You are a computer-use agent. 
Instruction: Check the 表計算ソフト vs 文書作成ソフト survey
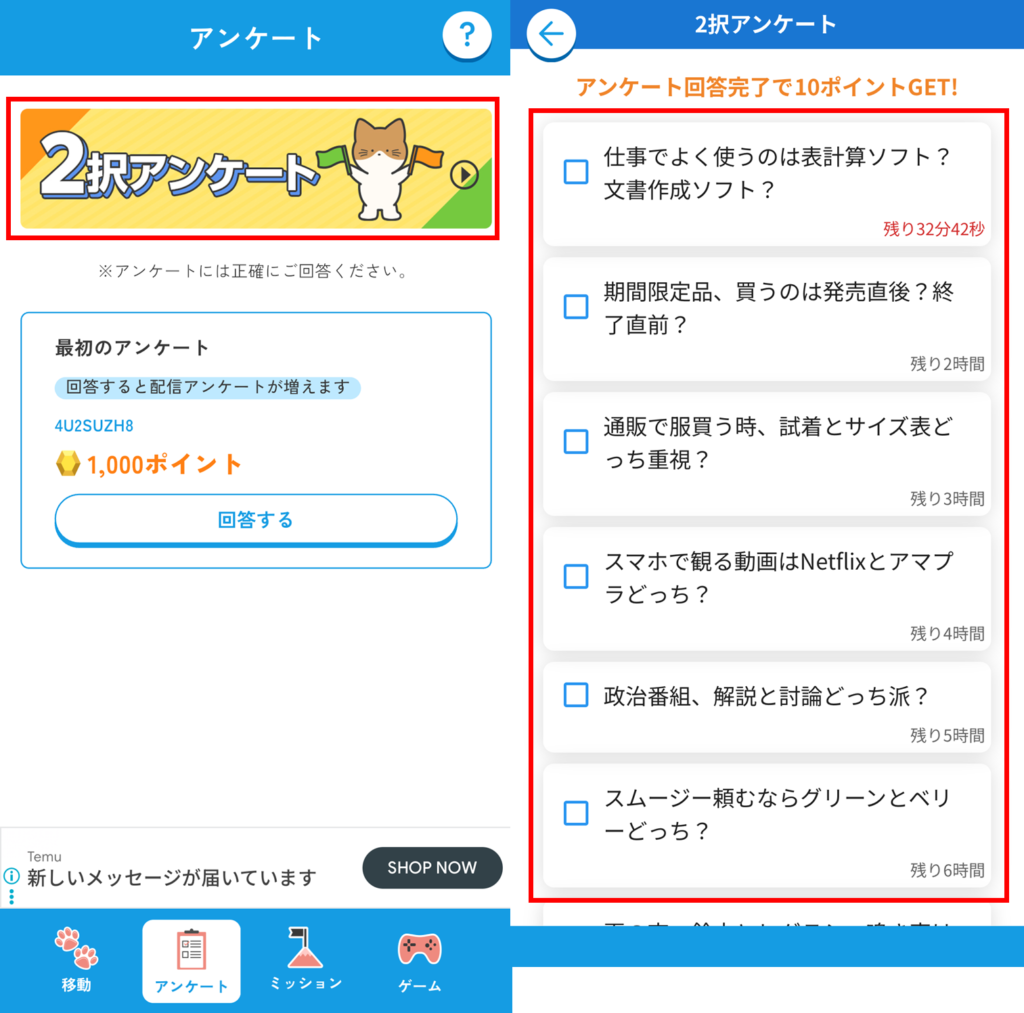pyautogui.click(x=576, y=172)
